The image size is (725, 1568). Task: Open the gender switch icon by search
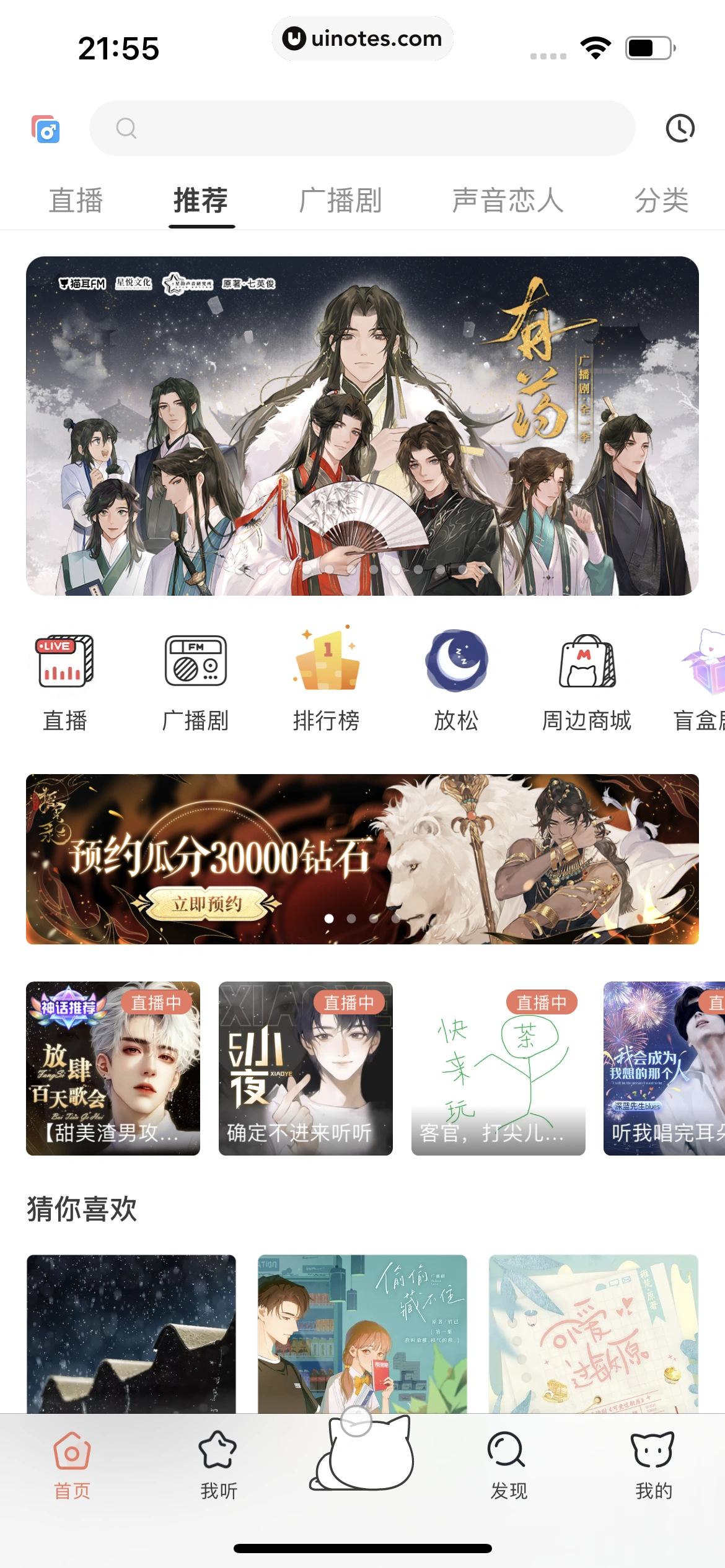click(46, 129)
